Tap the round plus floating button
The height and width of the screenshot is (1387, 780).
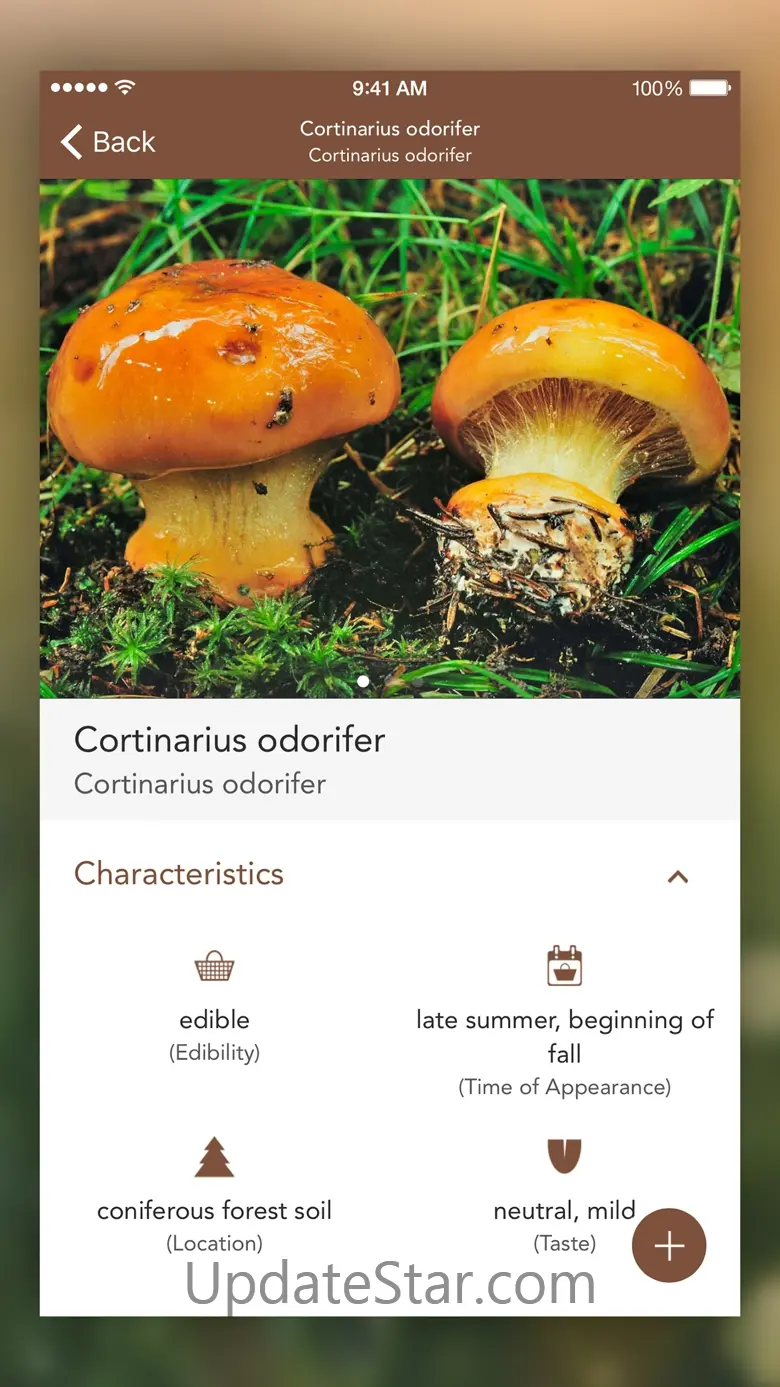669,1245
